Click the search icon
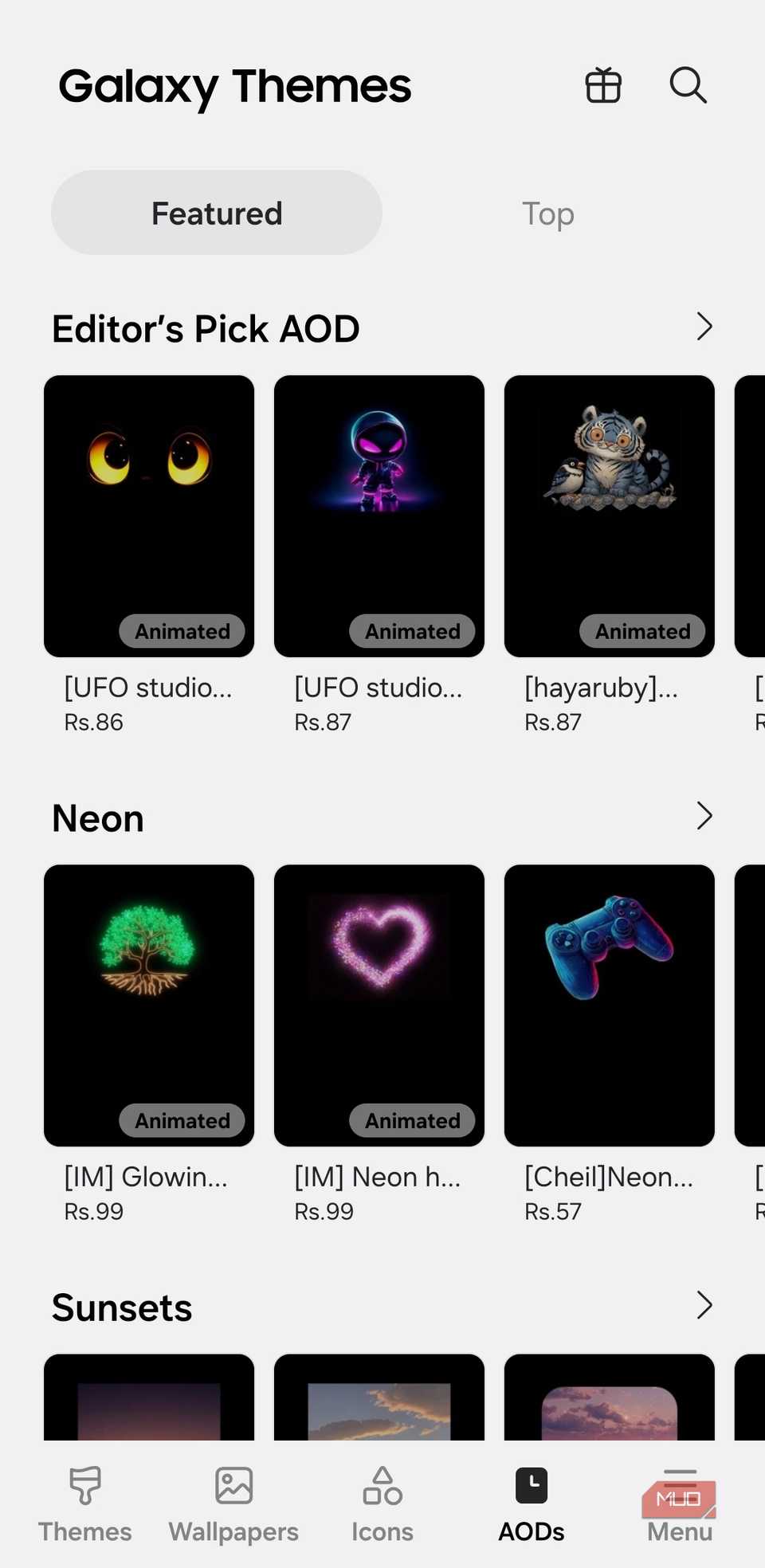The width and height of the screenshot is (765, 1568). click(687, 85)
